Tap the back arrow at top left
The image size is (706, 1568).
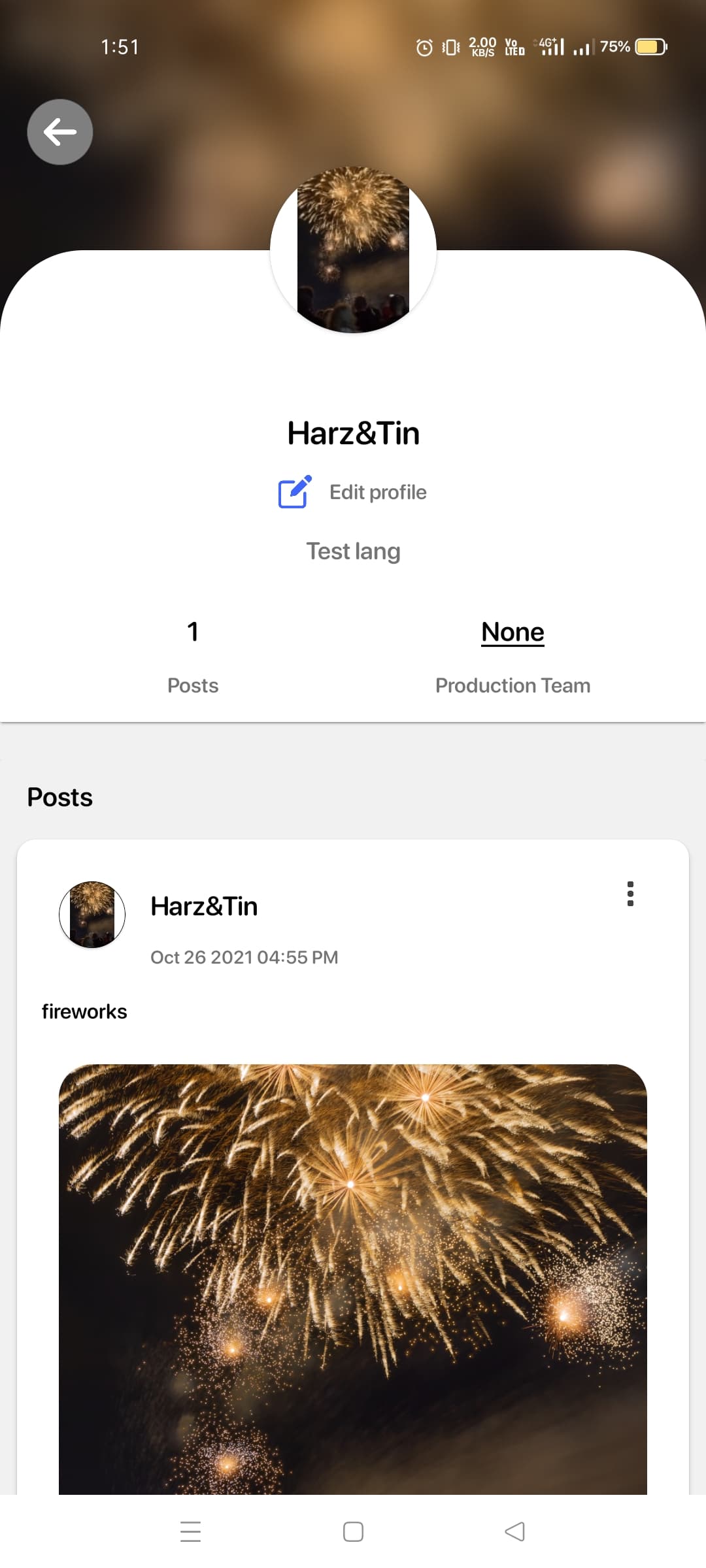pos(59,131)
